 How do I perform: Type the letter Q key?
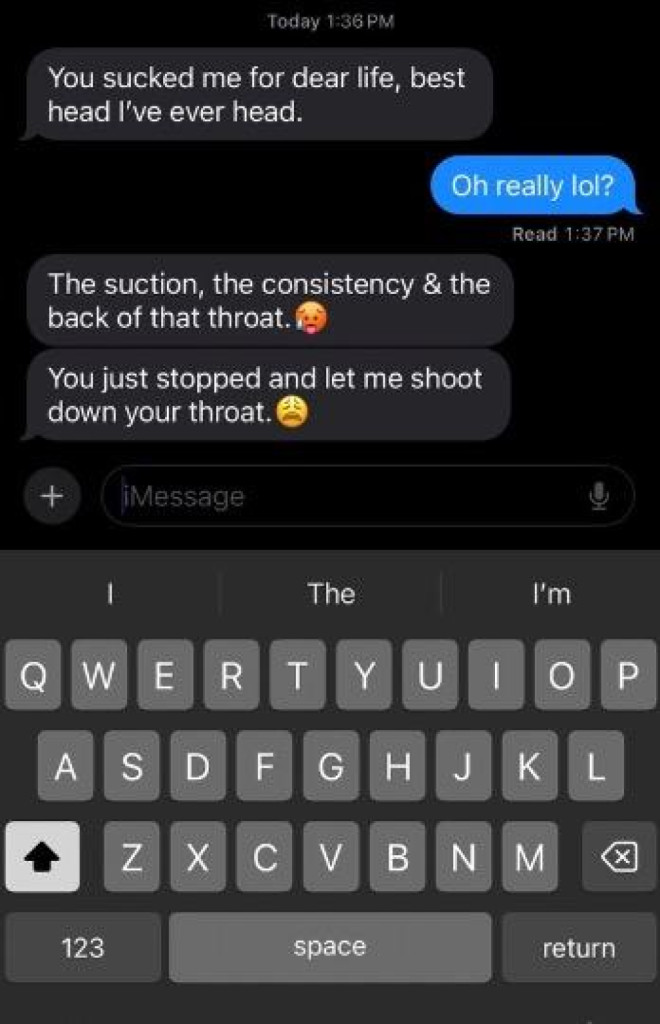click(33, 676)
